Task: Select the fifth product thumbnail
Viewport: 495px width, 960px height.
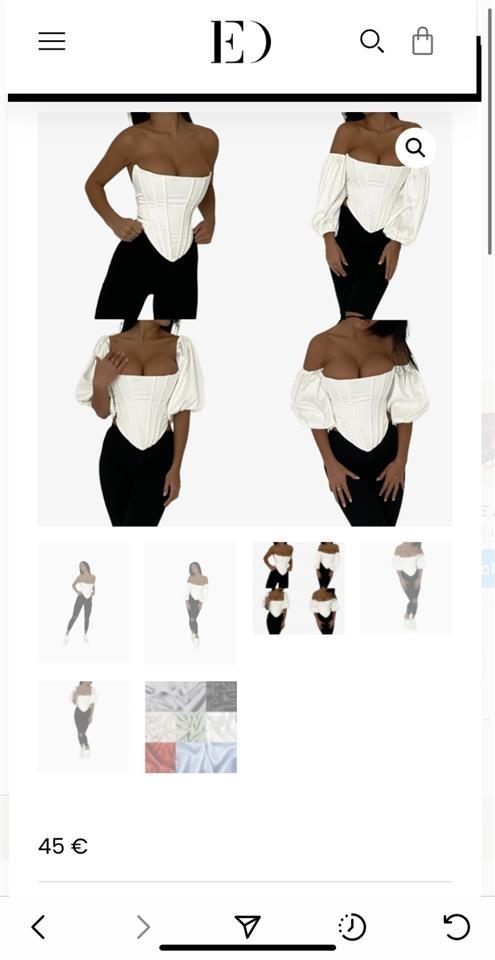Action: tap(83, 727)
